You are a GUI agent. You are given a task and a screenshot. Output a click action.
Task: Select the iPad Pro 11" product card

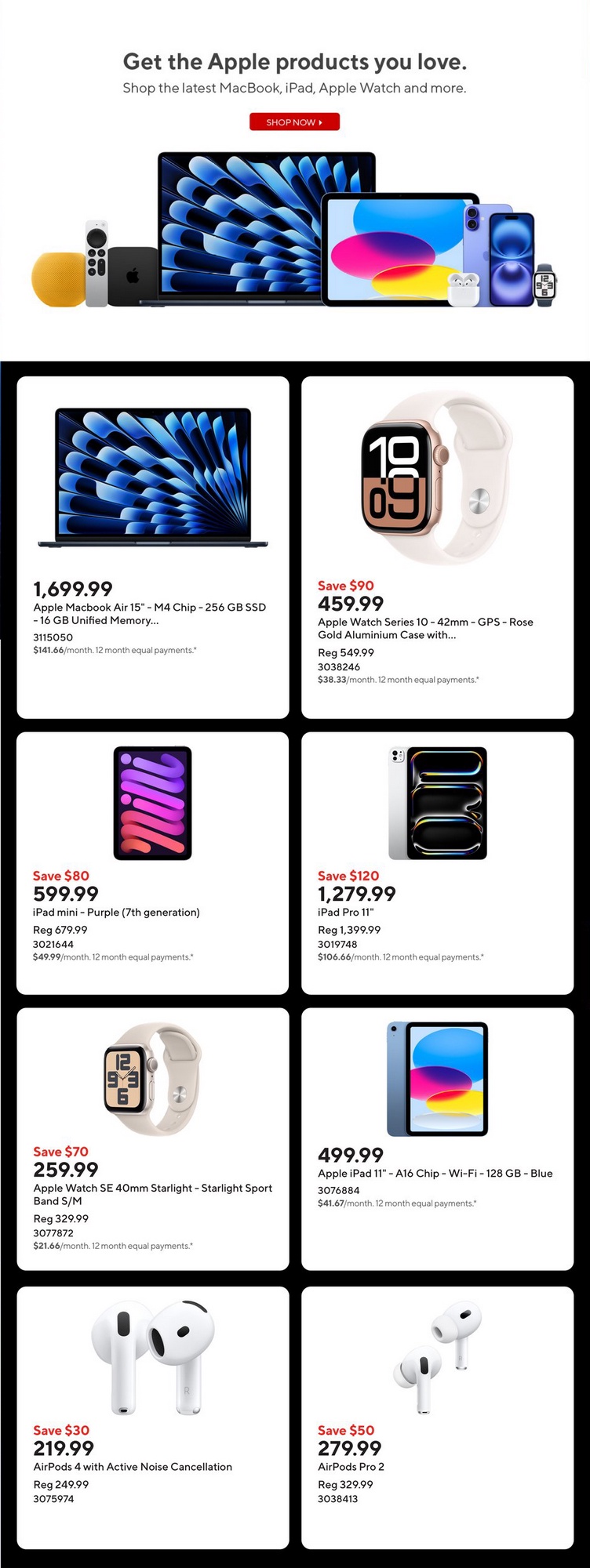click(437, 862)
